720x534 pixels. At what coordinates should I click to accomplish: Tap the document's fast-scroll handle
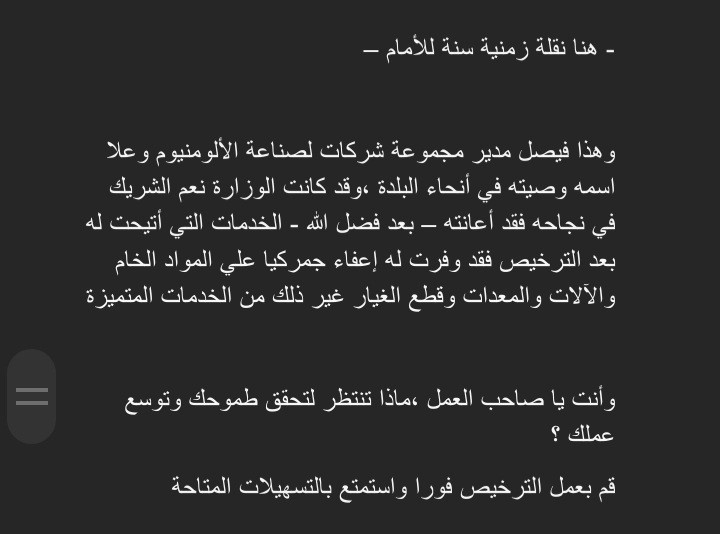(x=31, y=396)
